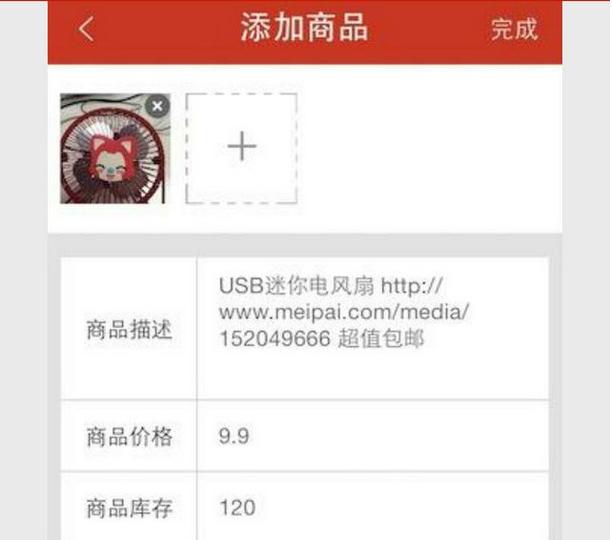Edit the 商品描述 description field
Viewport: 612px width, 540px height.
(x=372, y=313)
